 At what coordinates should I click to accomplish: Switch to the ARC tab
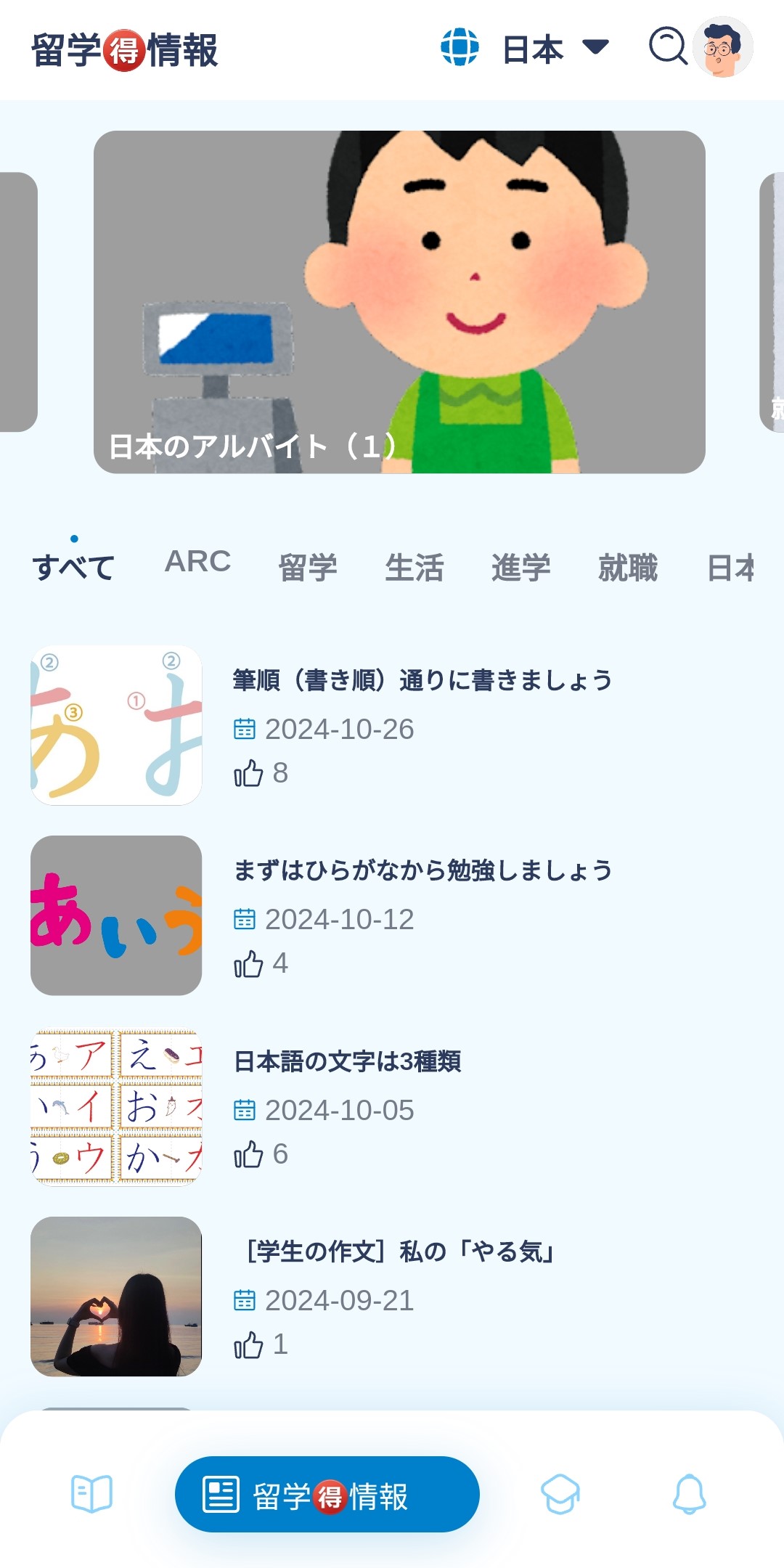(x=197, y=562)
